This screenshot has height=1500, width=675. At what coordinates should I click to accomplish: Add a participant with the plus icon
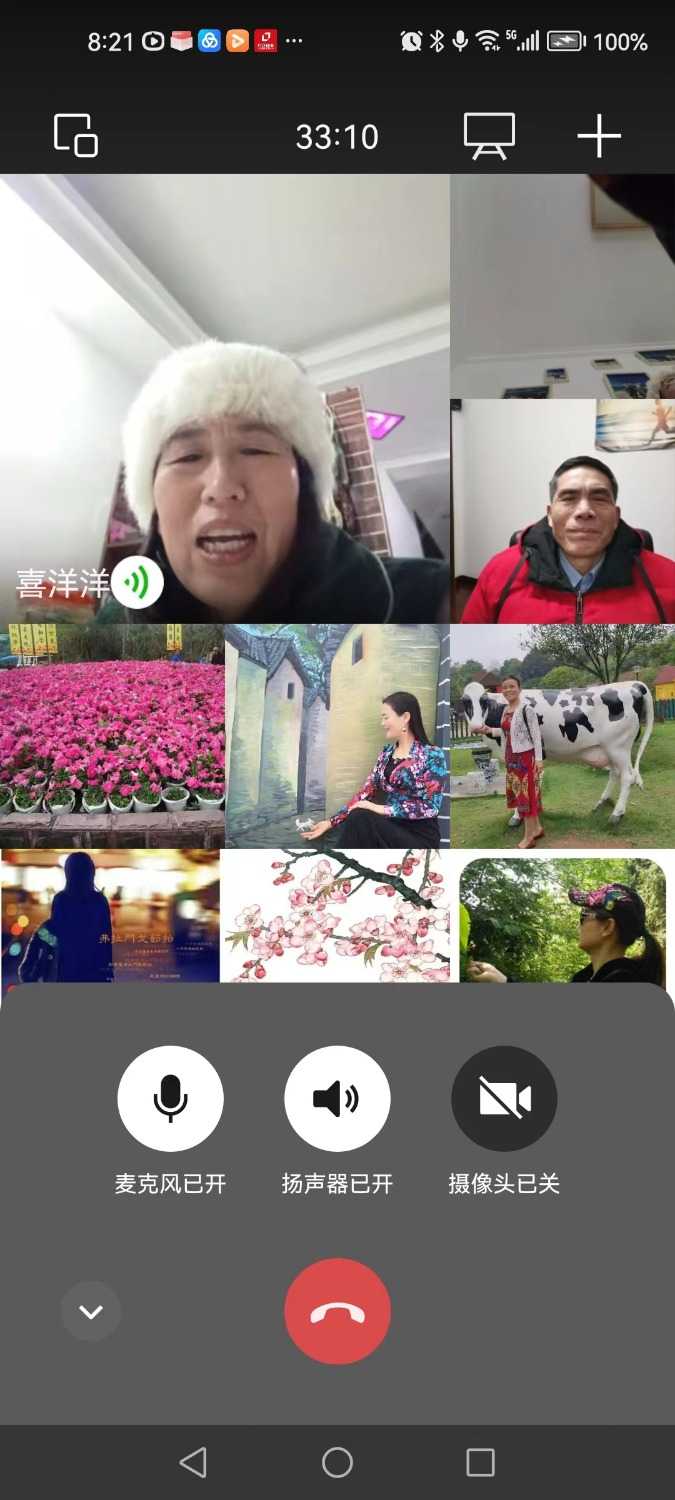[x=599, y=136]
